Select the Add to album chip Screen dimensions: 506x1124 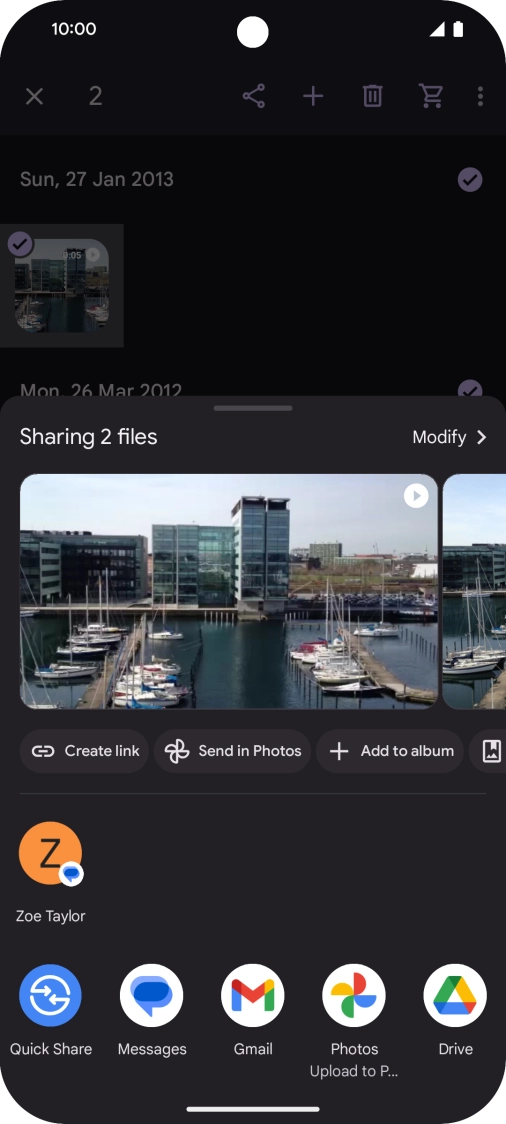pos(391,751)
